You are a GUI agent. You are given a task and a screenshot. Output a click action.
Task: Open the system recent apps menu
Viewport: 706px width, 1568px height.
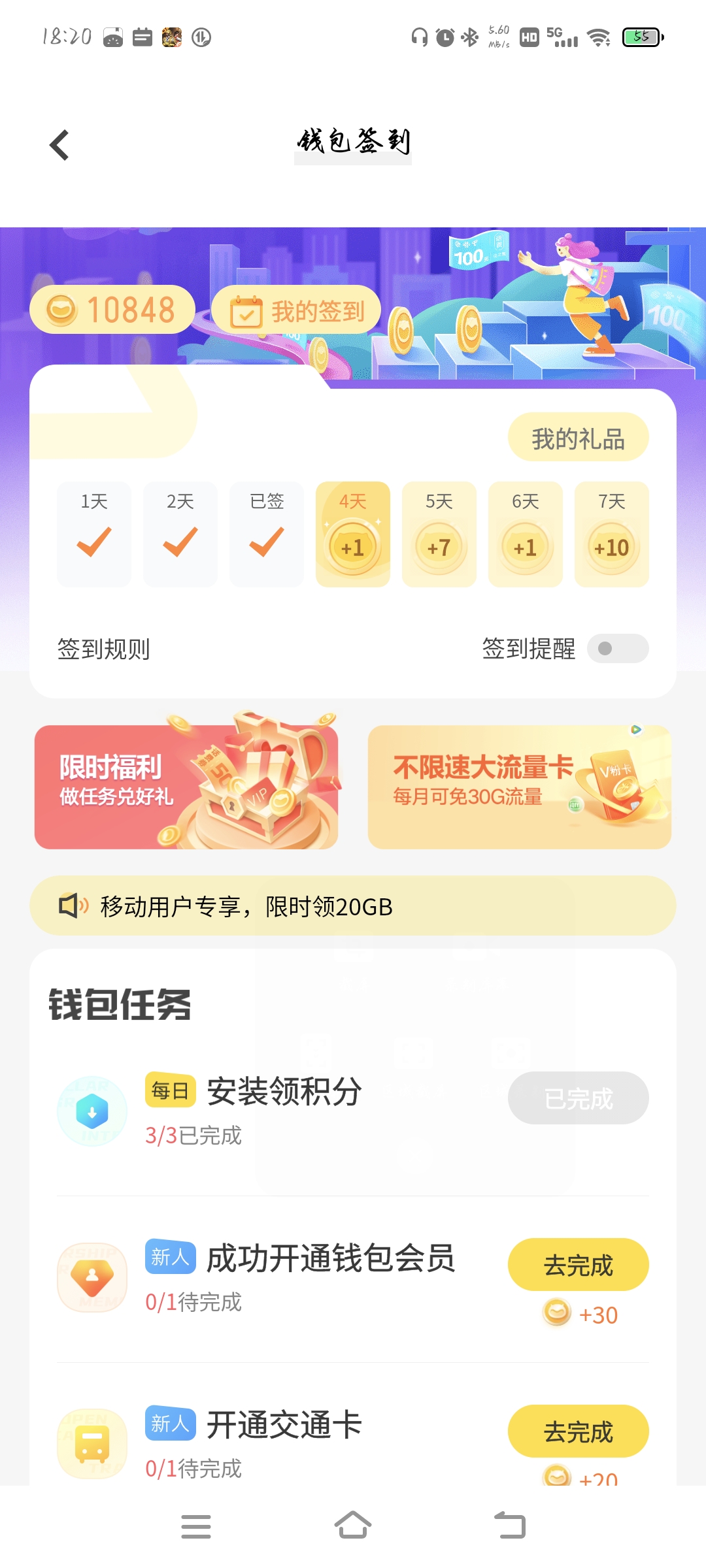point(195,1526)
